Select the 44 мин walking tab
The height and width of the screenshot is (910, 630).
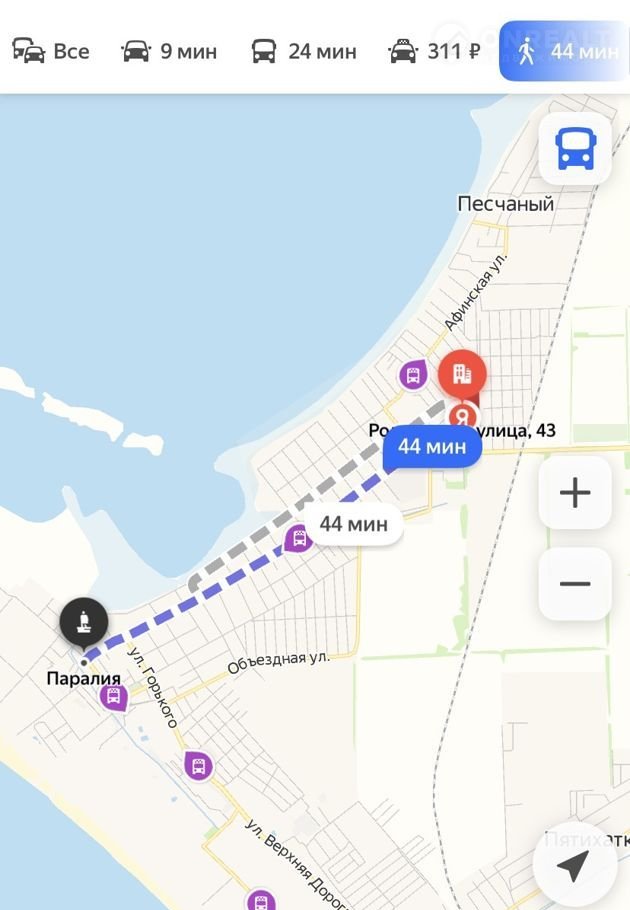pos(566,51)
